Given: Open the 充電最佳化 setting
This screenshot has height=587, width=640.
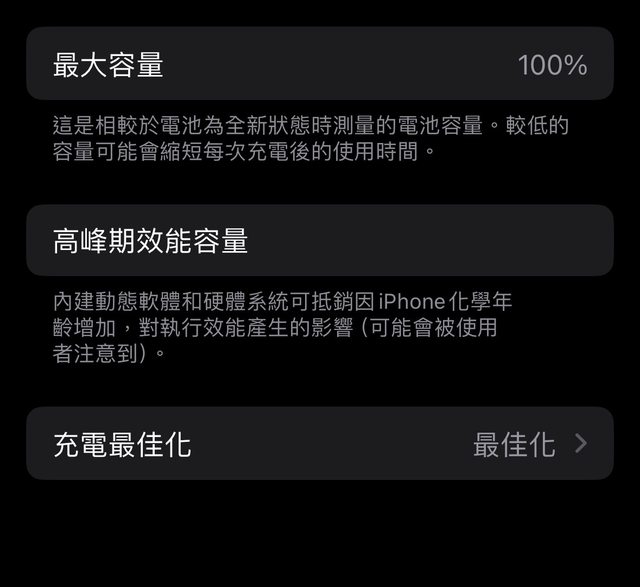Looking at the screenshot, I should (x=319, y=444).
